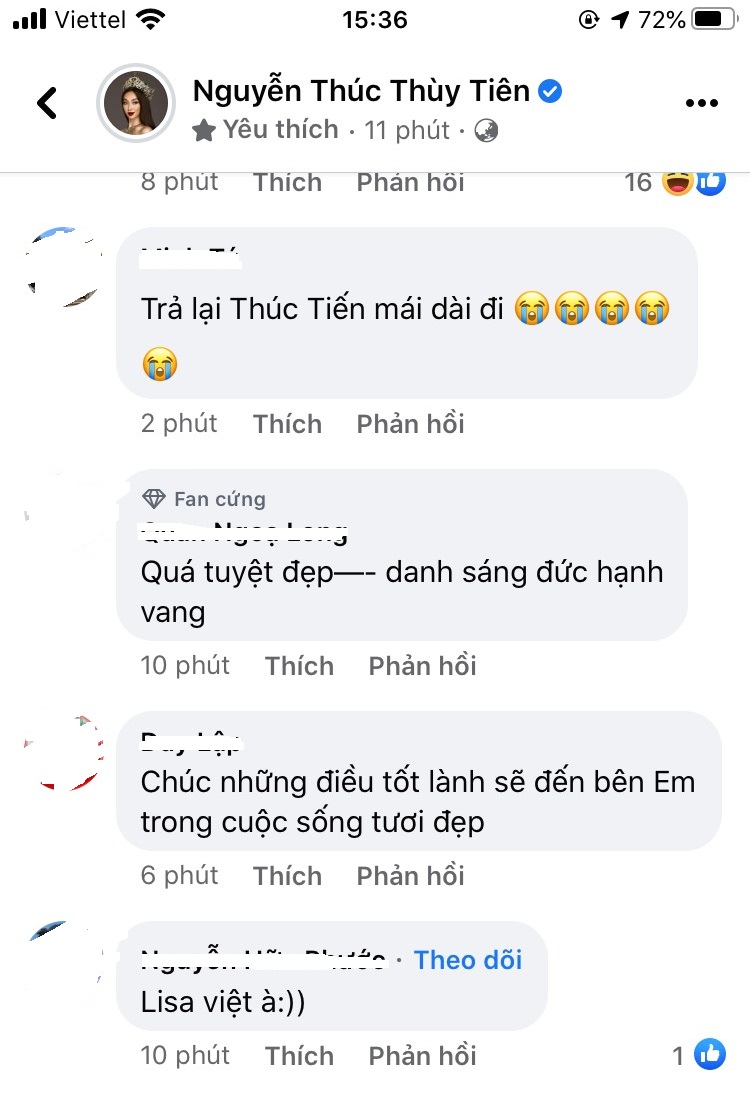Tap the laughing emoji reaction on top comment

678,181
